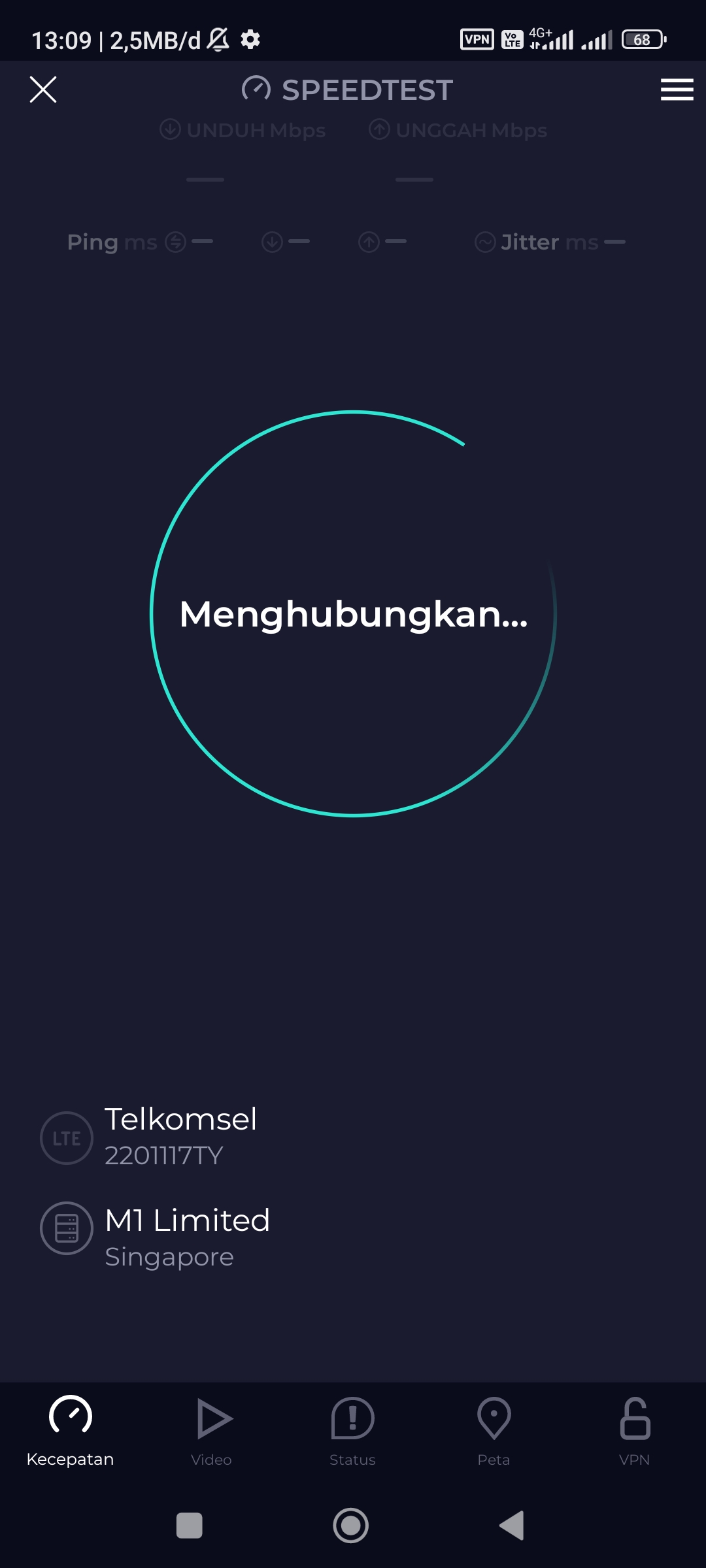Select the Kecepatan tab
The height and width of the screenshot is (1568, 706).
tap(71, 1431)
